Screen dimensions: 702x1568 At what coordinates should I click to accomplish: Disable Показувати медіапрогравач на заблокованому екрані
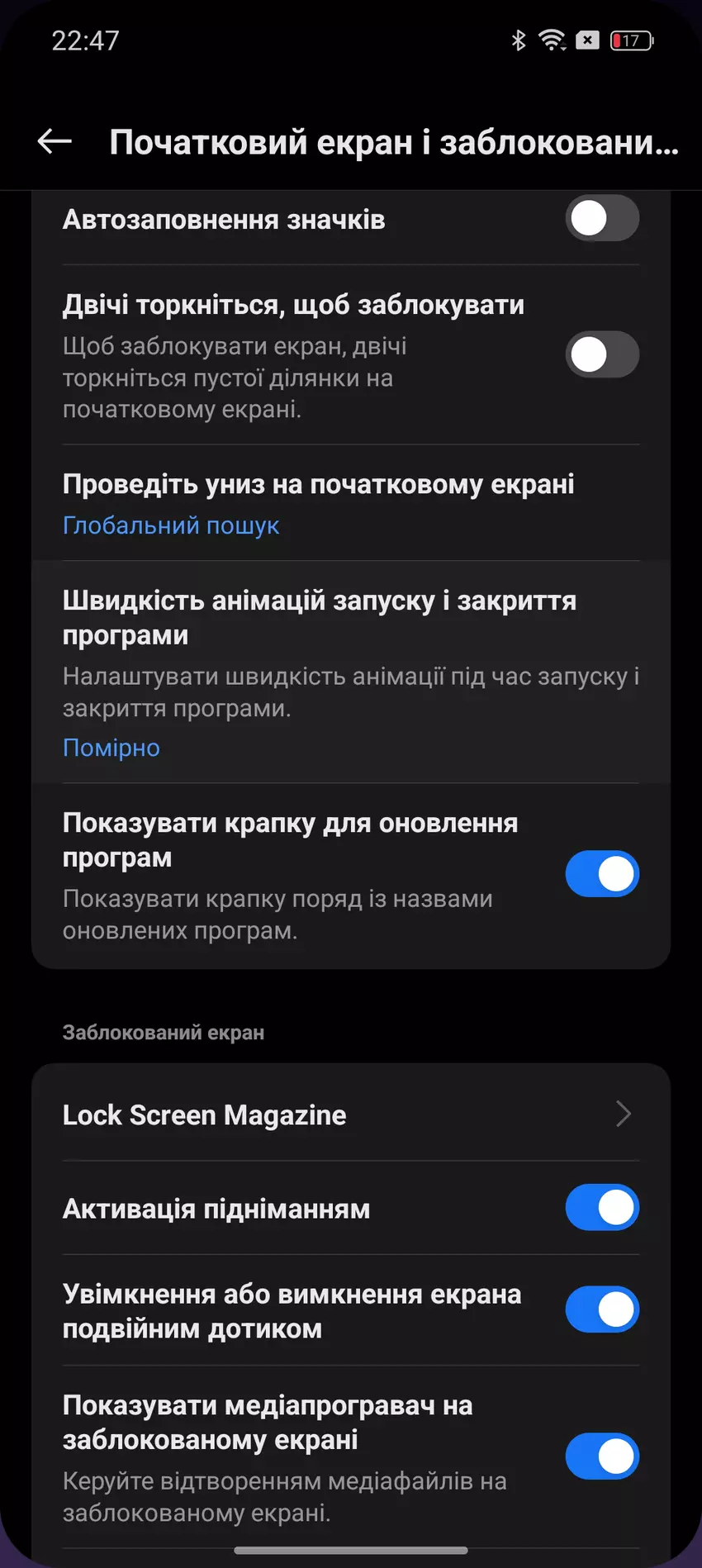pyautogui.click(x=602, y=1456)
